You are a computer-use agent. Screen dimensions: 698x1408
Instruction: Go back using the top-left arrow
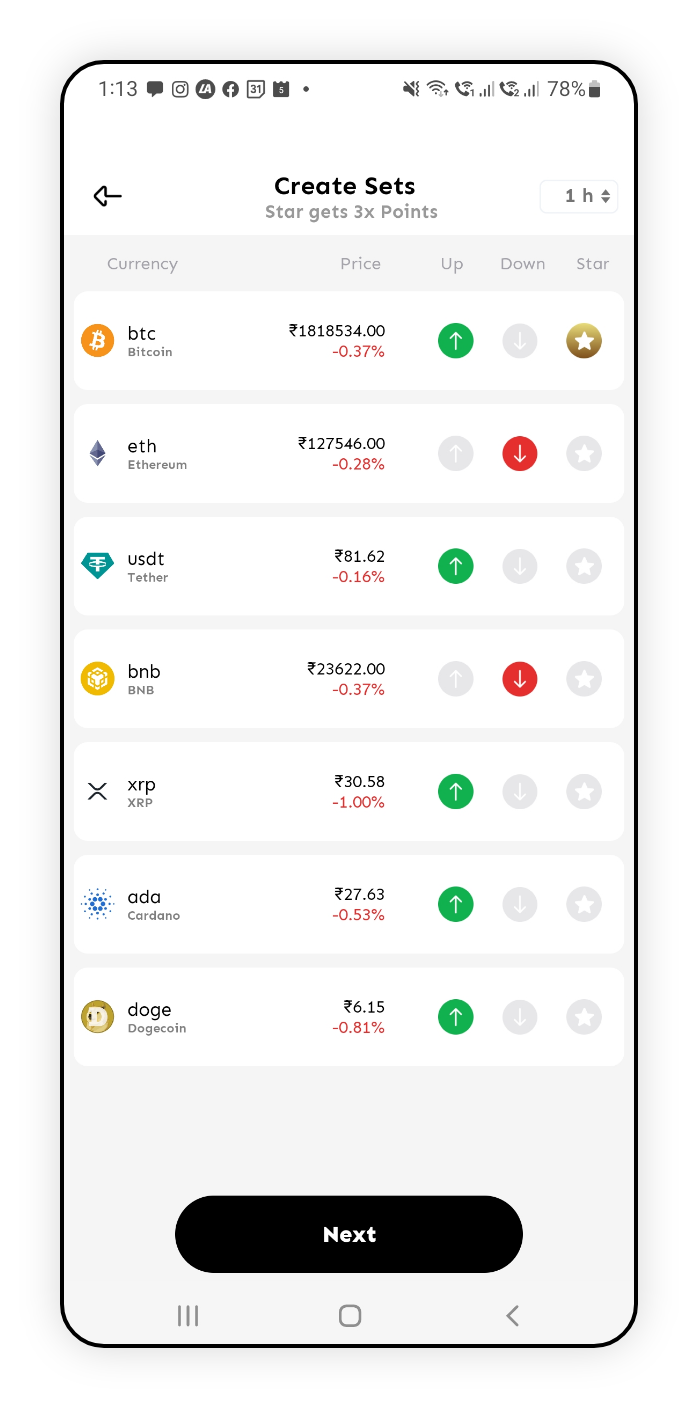[107, 196]
